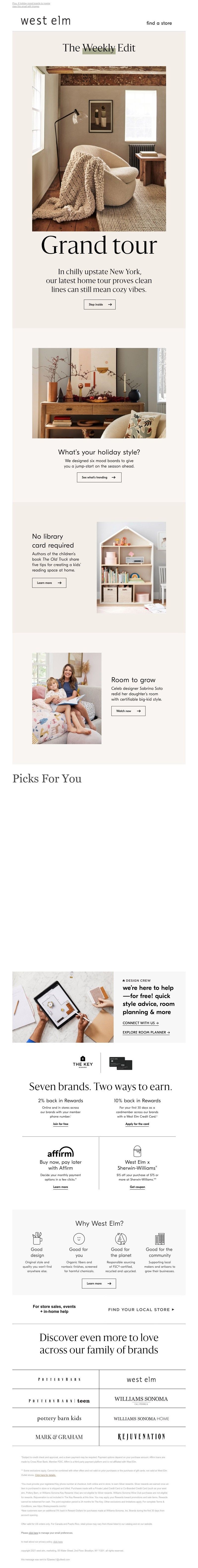Tap Get coupon for Sherwin-Williams
Screen dimensions: 198x1568
pyautogui.click(x=137, y=1186)
